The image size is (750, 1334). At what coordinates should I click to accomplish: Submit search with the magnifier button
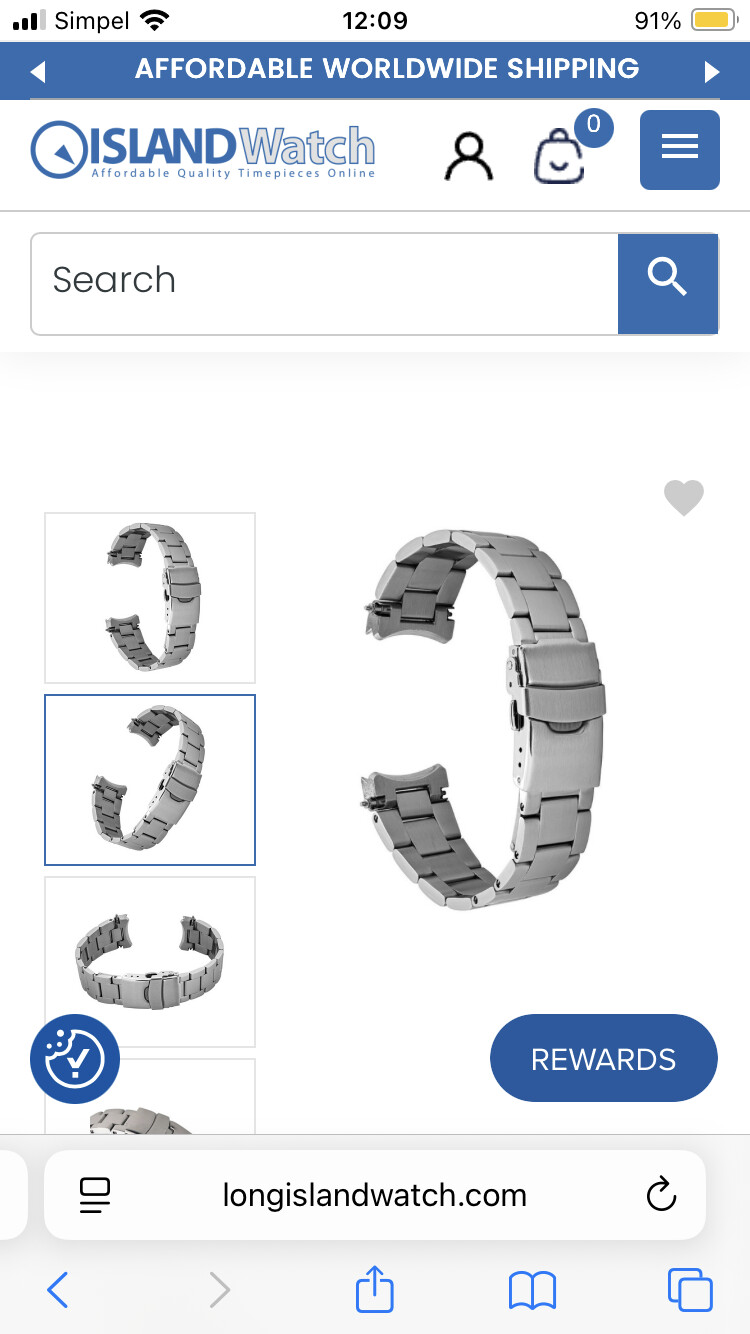click(x=667, y=282)
